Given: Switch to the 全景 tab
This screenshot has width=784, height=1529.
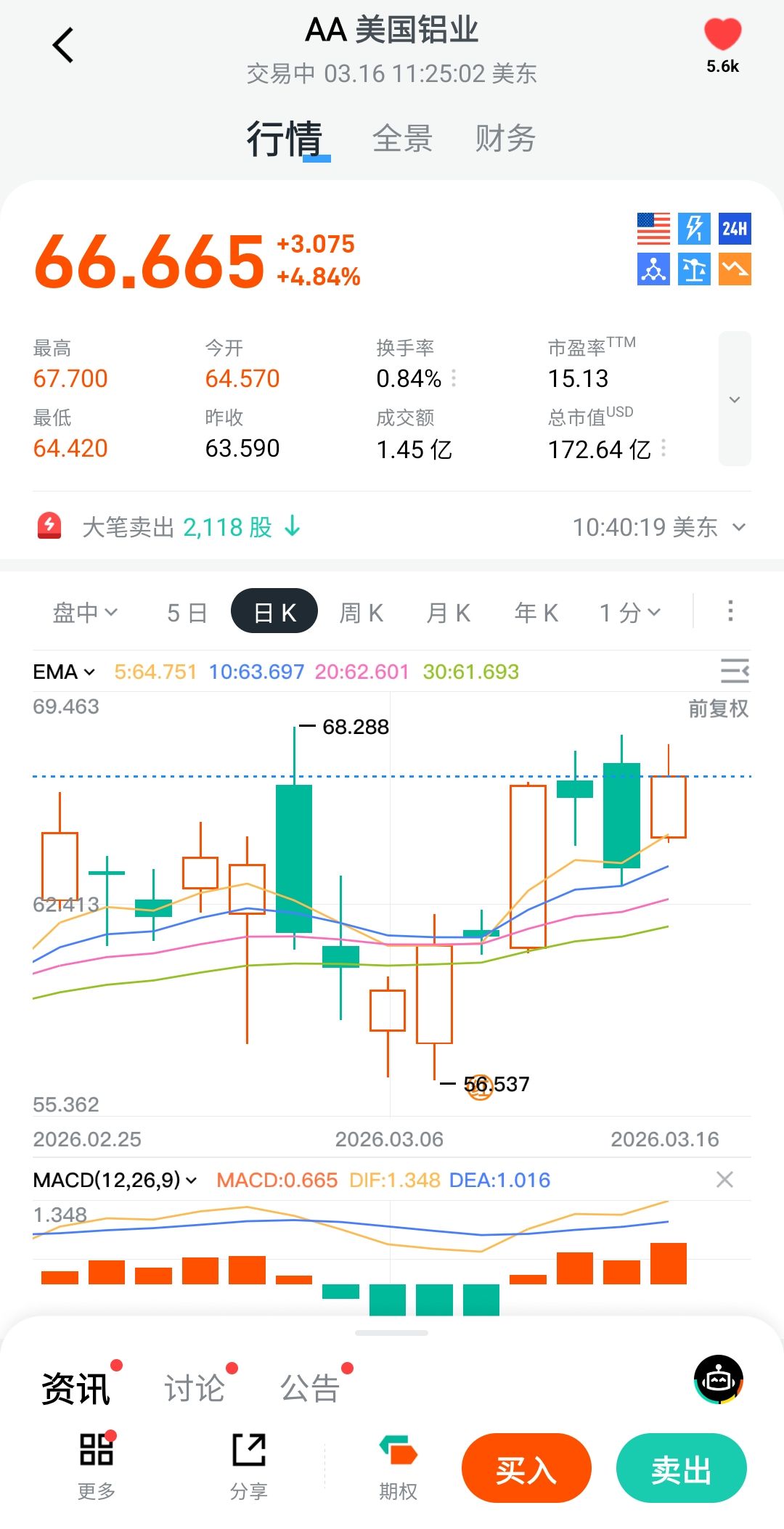Looking at the screenshot, I should (403, 138).
